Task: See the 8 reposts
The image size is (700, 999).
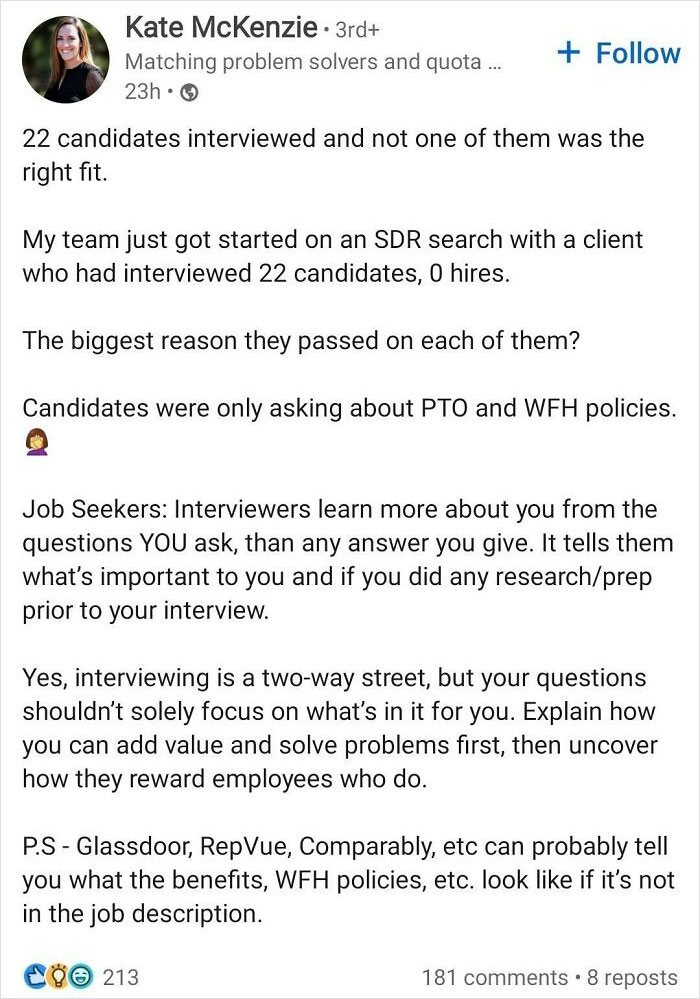Action: pyautogui.click(x=633, y=976)
